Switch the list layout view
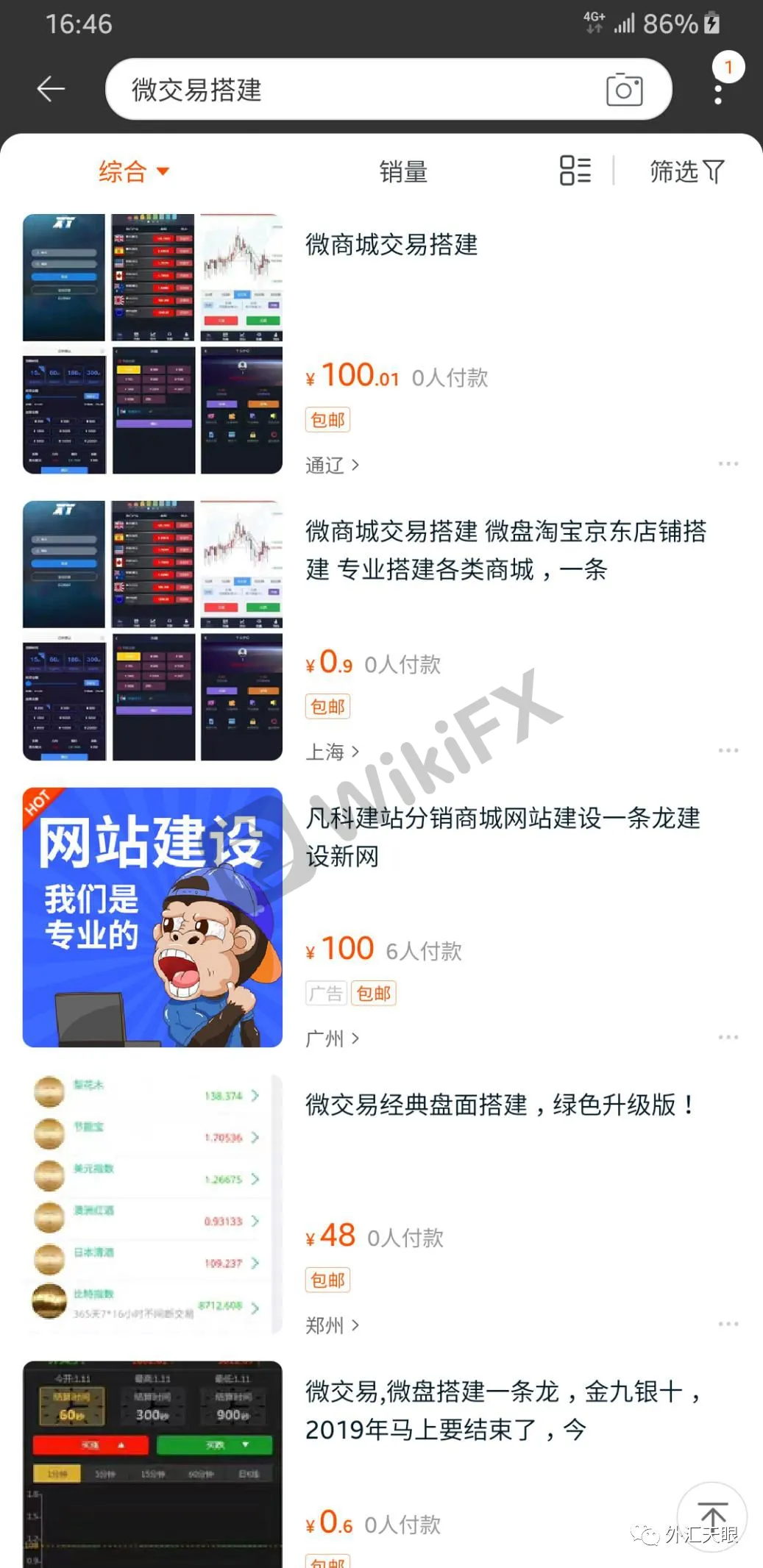Image resolution: width=763 pixels, height=1568 pixels. tap(575, 171)
